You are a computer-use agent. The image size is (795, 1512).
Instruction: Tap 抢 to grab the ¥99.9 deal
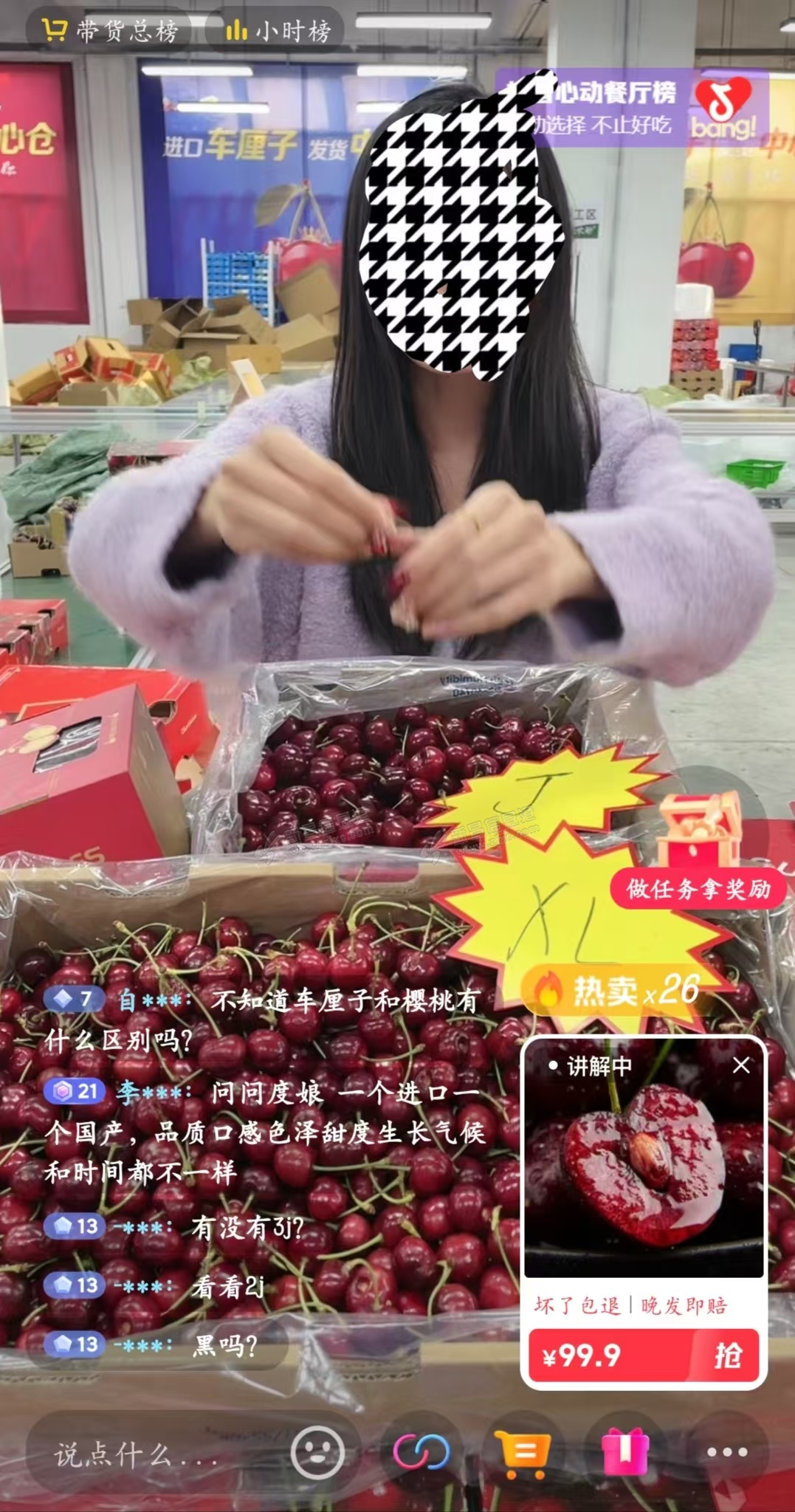[x=726, y=1355]
